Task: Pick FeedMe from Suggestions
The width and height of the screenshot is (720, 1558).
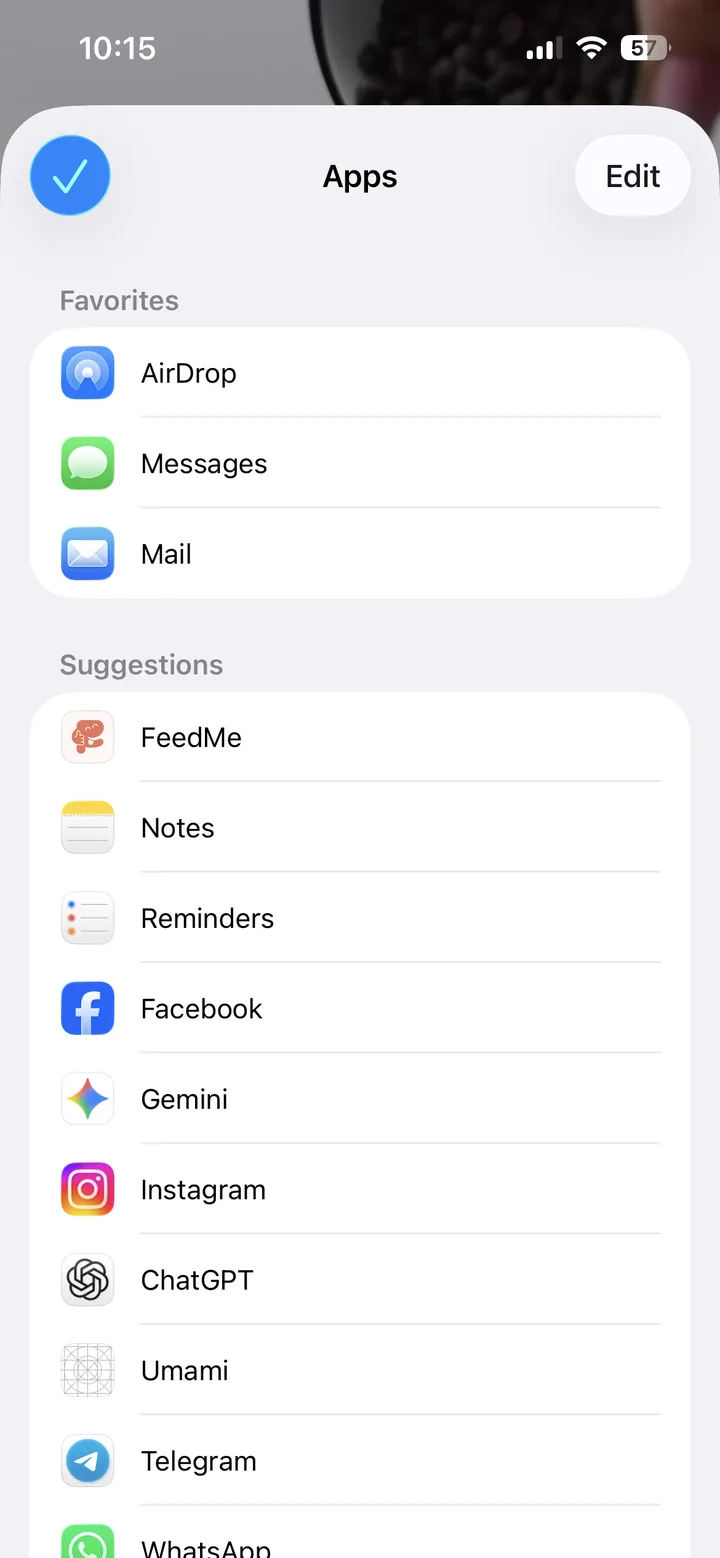Action: (x=360, y=737)
